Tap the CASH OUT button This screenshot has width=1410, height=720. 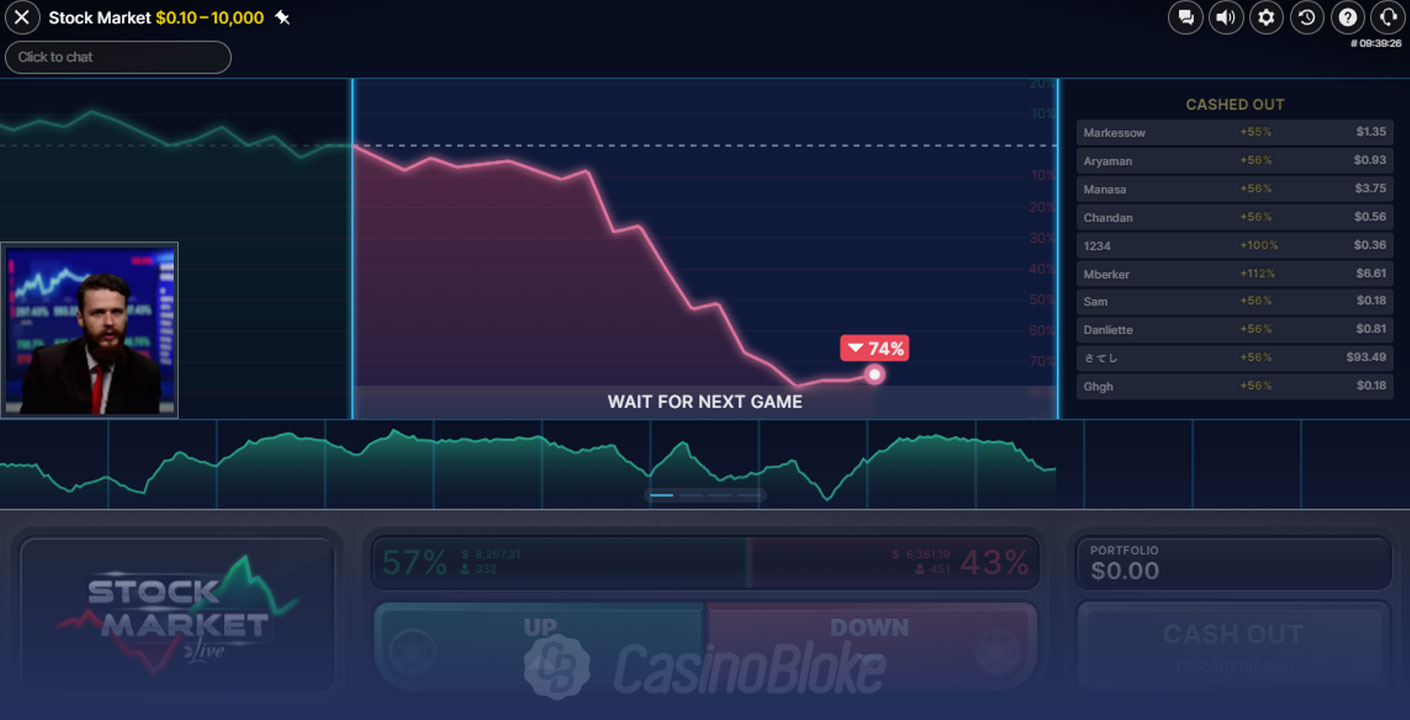(x=1232, y=645)
